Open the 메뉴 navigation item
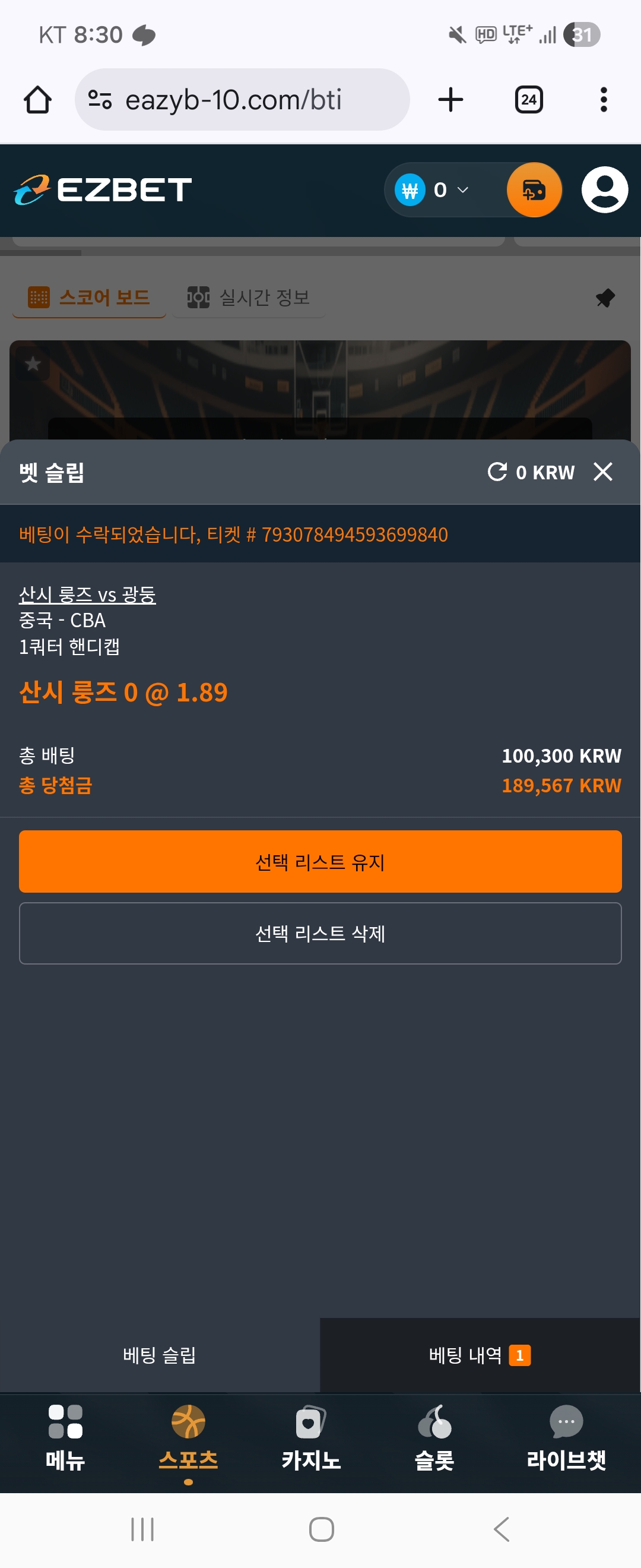The height and width of the screenshot is (1568, 641). pyautogui.click(x=65, y=1438)
